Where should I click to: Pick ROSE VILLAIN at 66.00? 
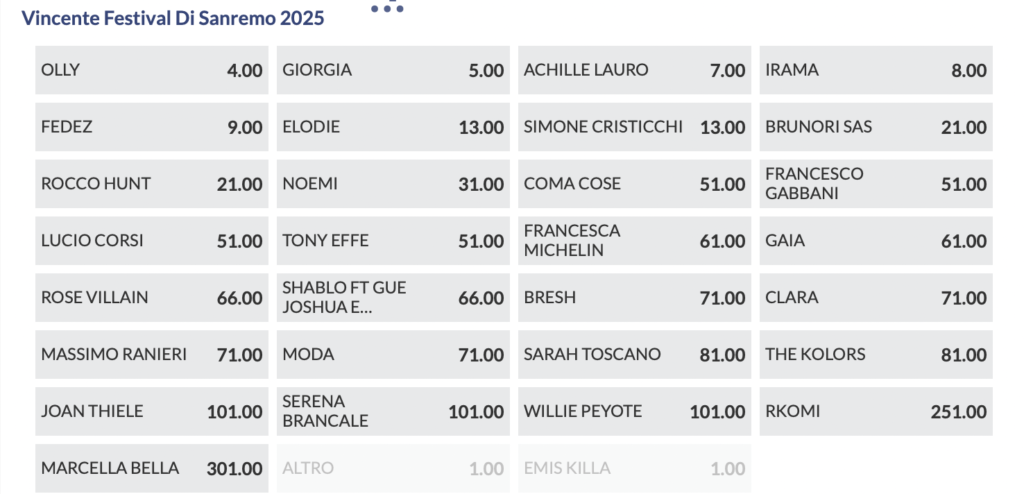(x=152, y=298)
